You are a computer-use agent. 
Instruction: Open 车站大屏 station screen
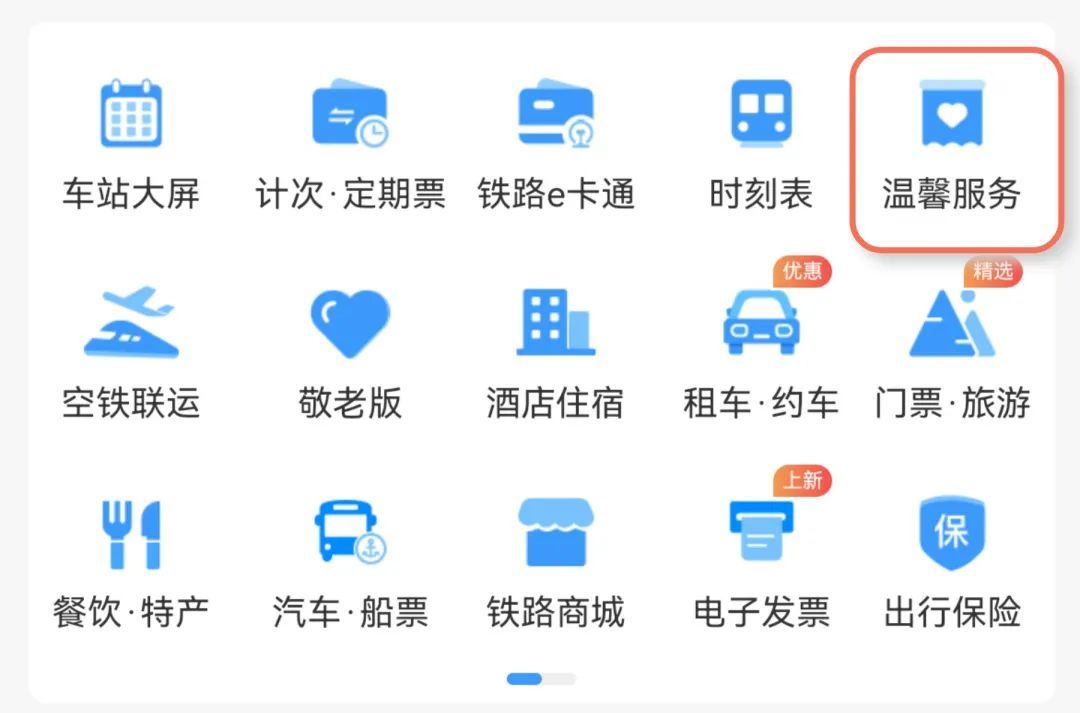point(131,143)
